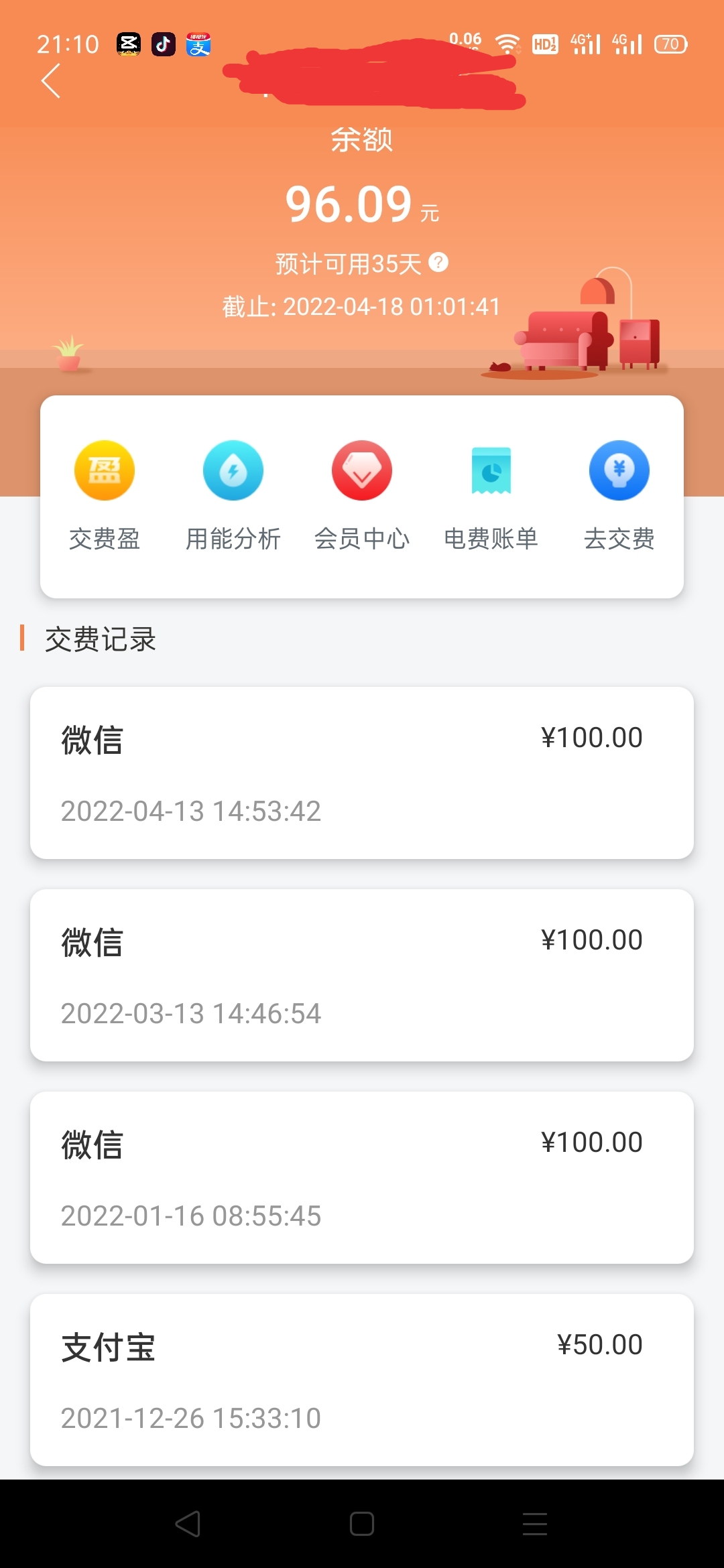Go back using the top-left arrow
The height and width of the screenshot is (1568, 724).
51,81
